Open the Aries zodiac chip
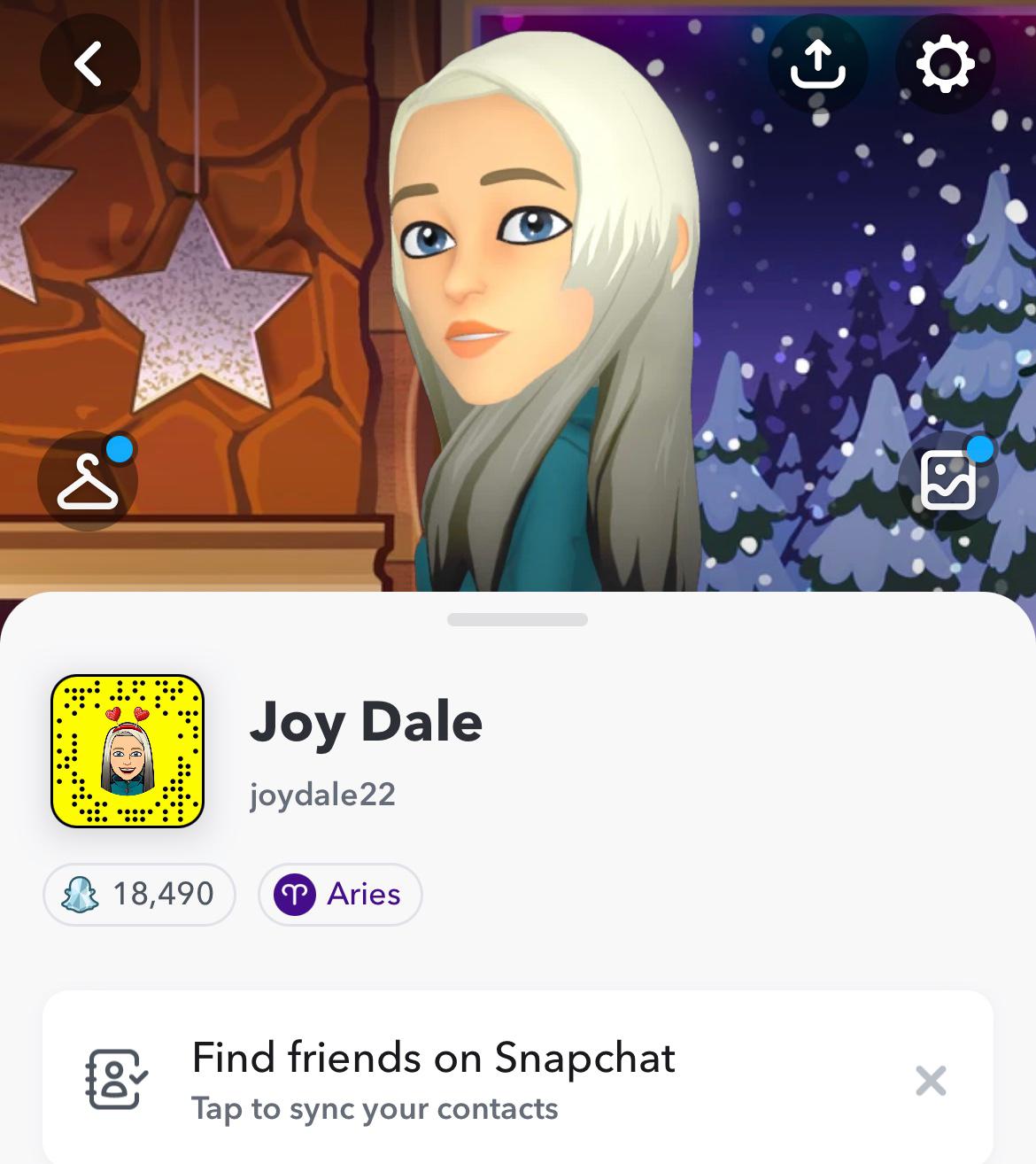This screenshot has width=1036, height=1164. tap(340, 894)
